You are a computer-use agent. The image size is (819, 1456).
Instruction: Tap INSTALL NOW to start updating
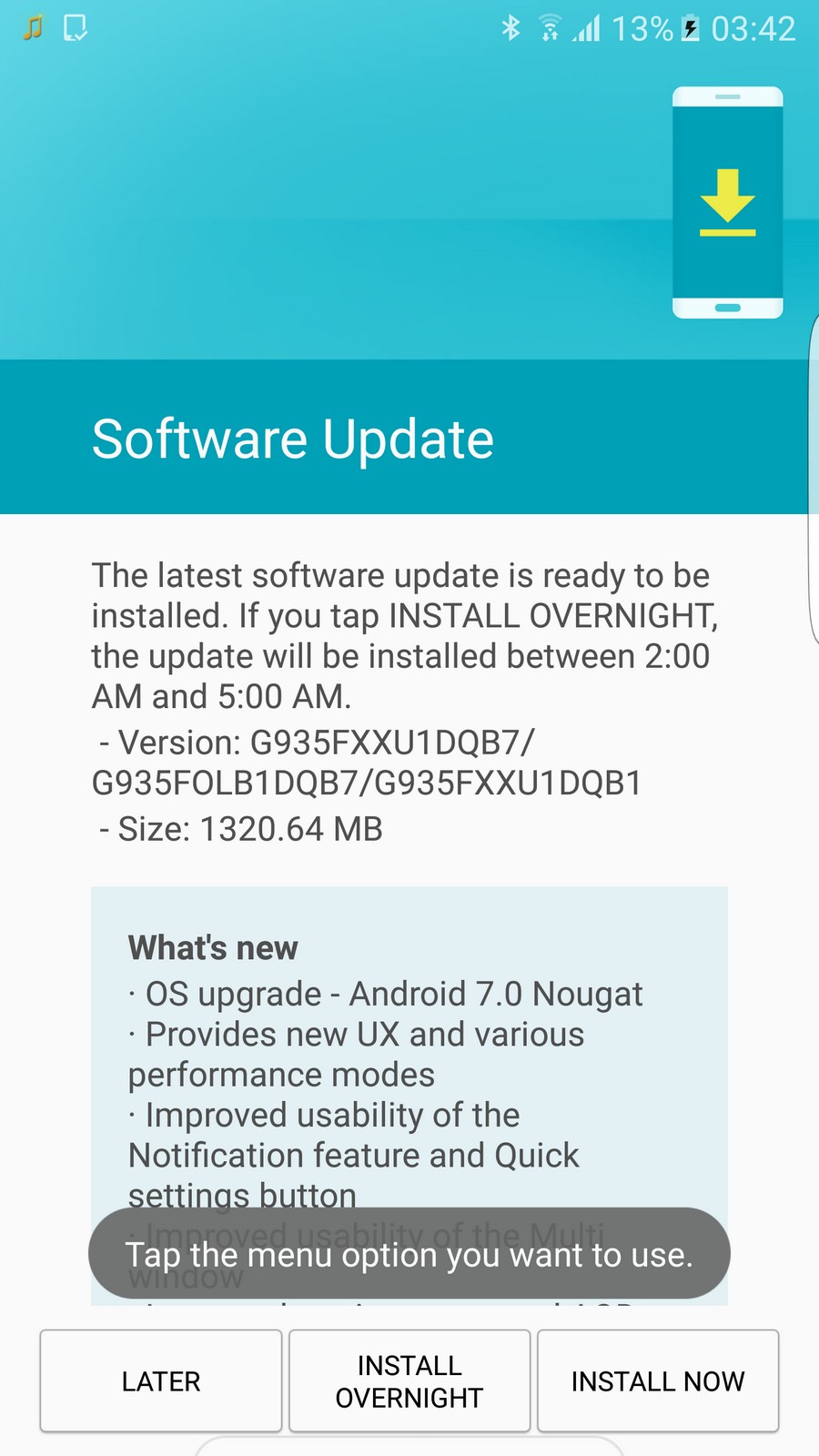tap(658, 1380)
